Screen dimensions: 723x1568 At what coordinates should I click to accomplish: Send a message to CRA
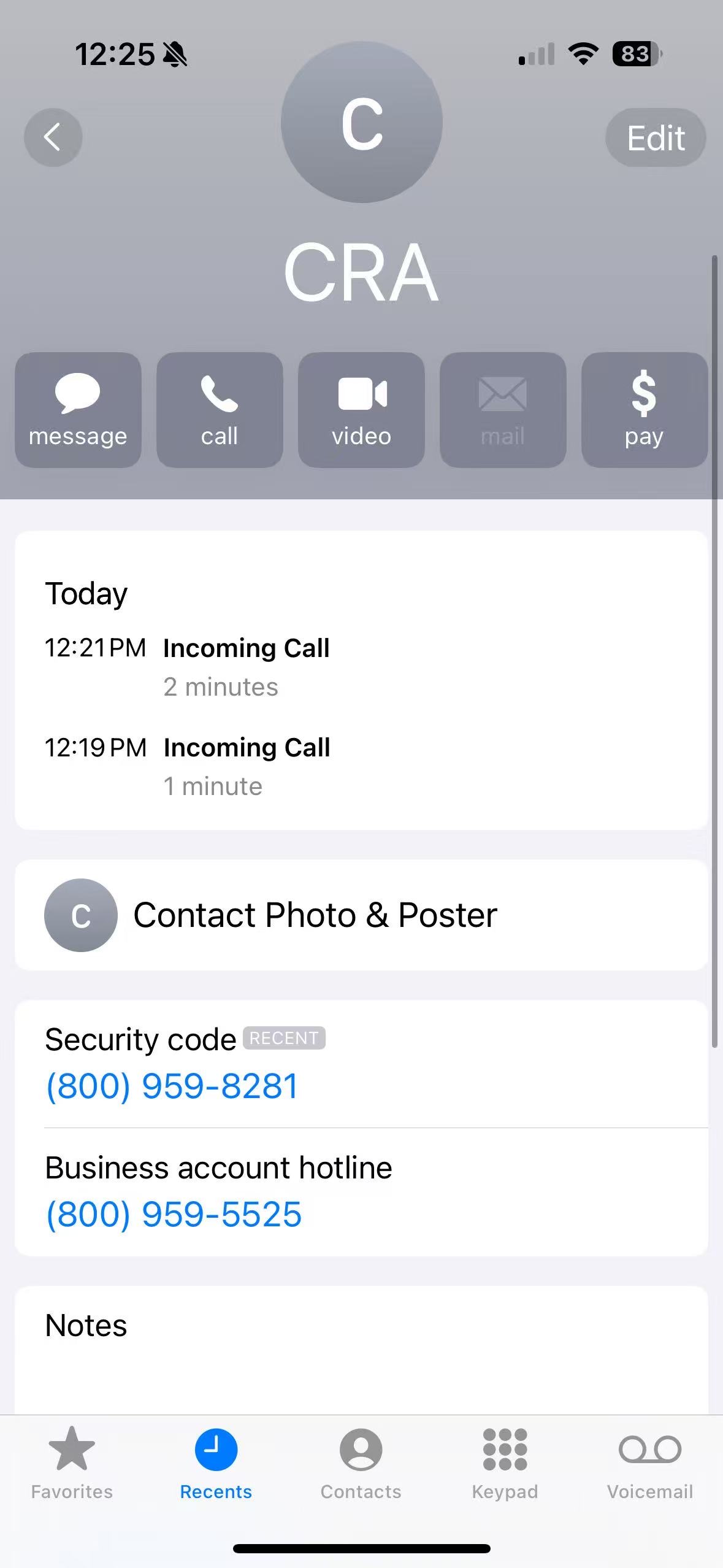tap(78, 410)
